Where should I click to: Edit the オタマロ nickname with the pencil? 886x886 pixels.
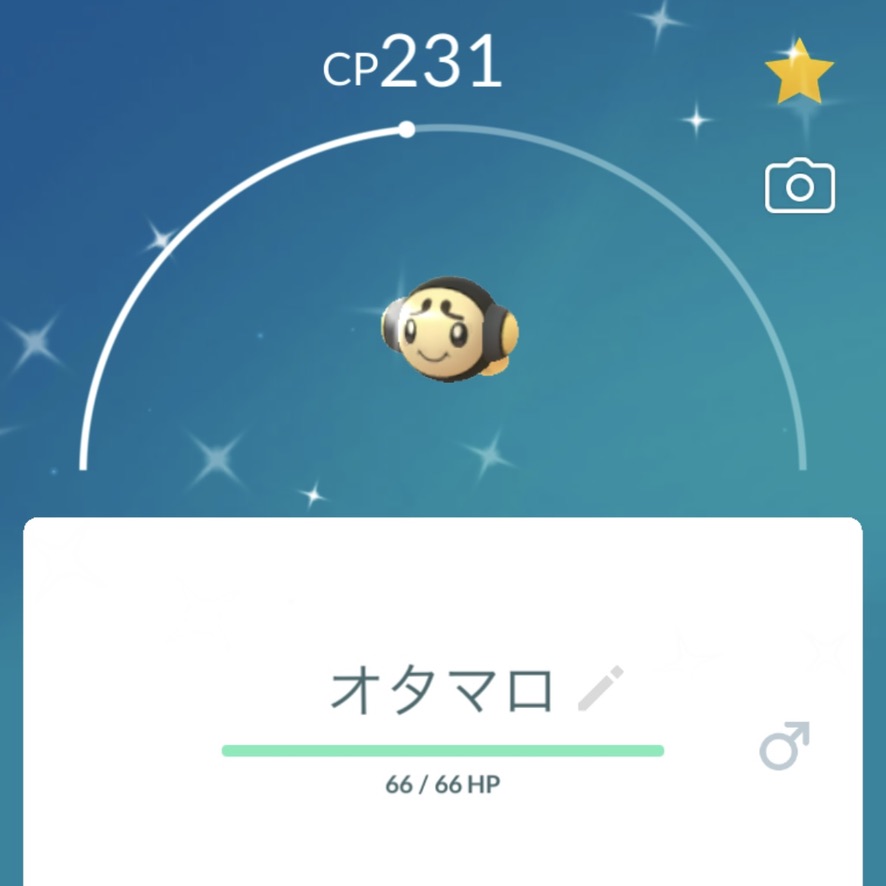point(600,688)
